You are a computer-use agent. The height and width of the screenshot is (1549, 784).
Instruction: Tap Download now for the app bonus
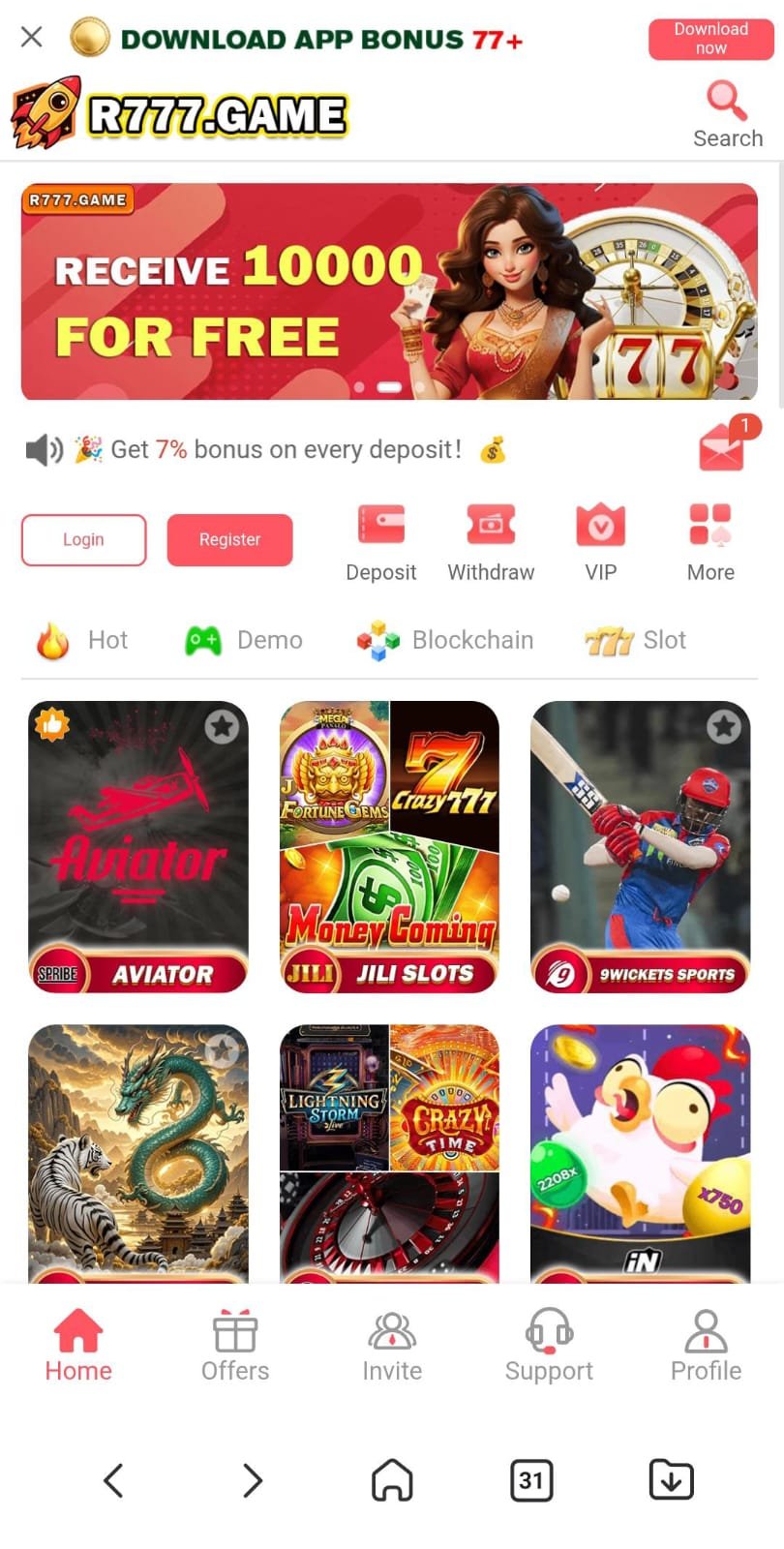[x=711, y=39]
